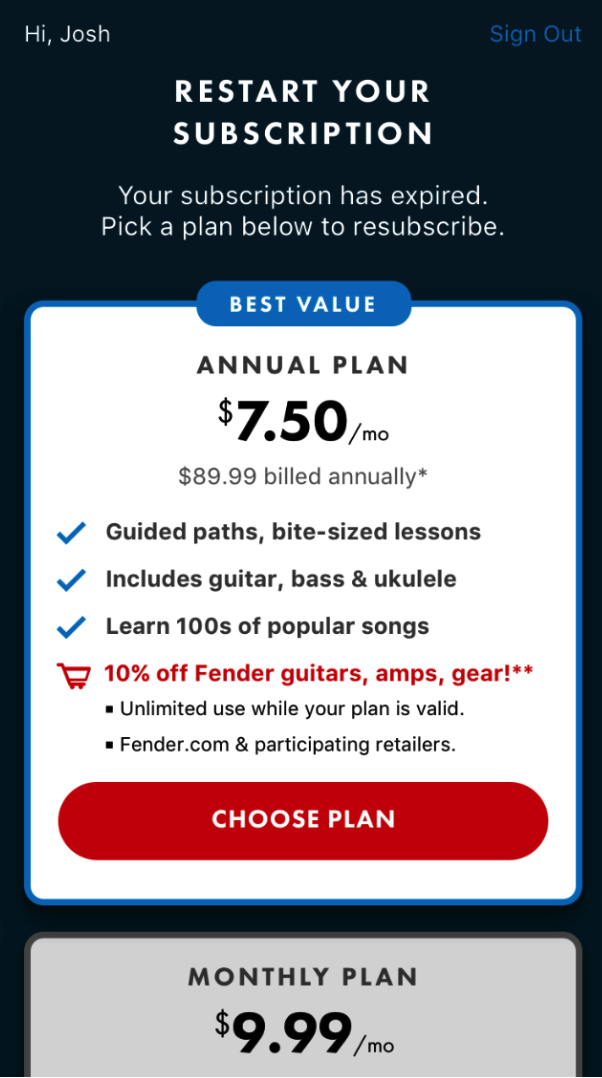
Task: Tap the Sign Out link
Action: 535,34
